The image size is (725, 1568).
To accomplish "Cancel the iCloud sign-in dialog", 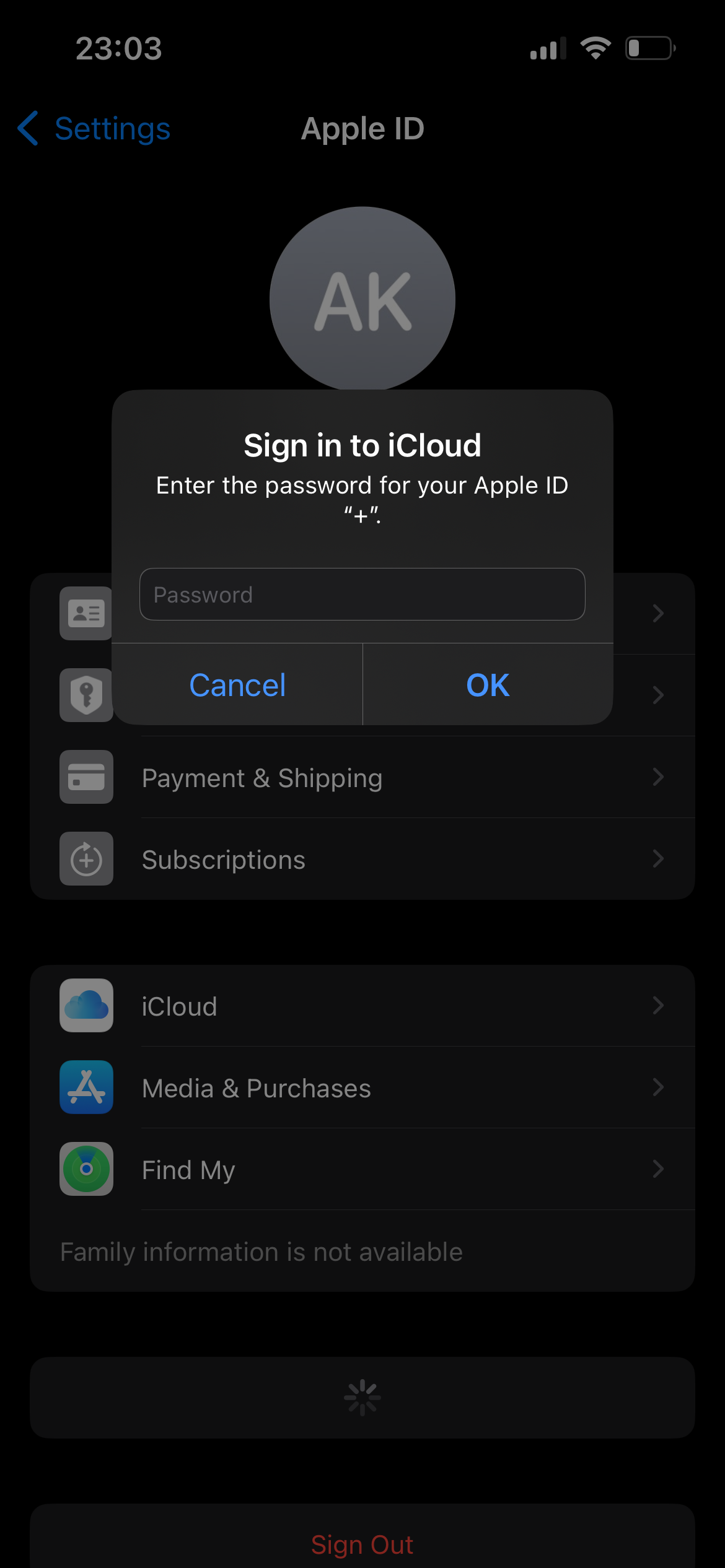I will (237, 685).
